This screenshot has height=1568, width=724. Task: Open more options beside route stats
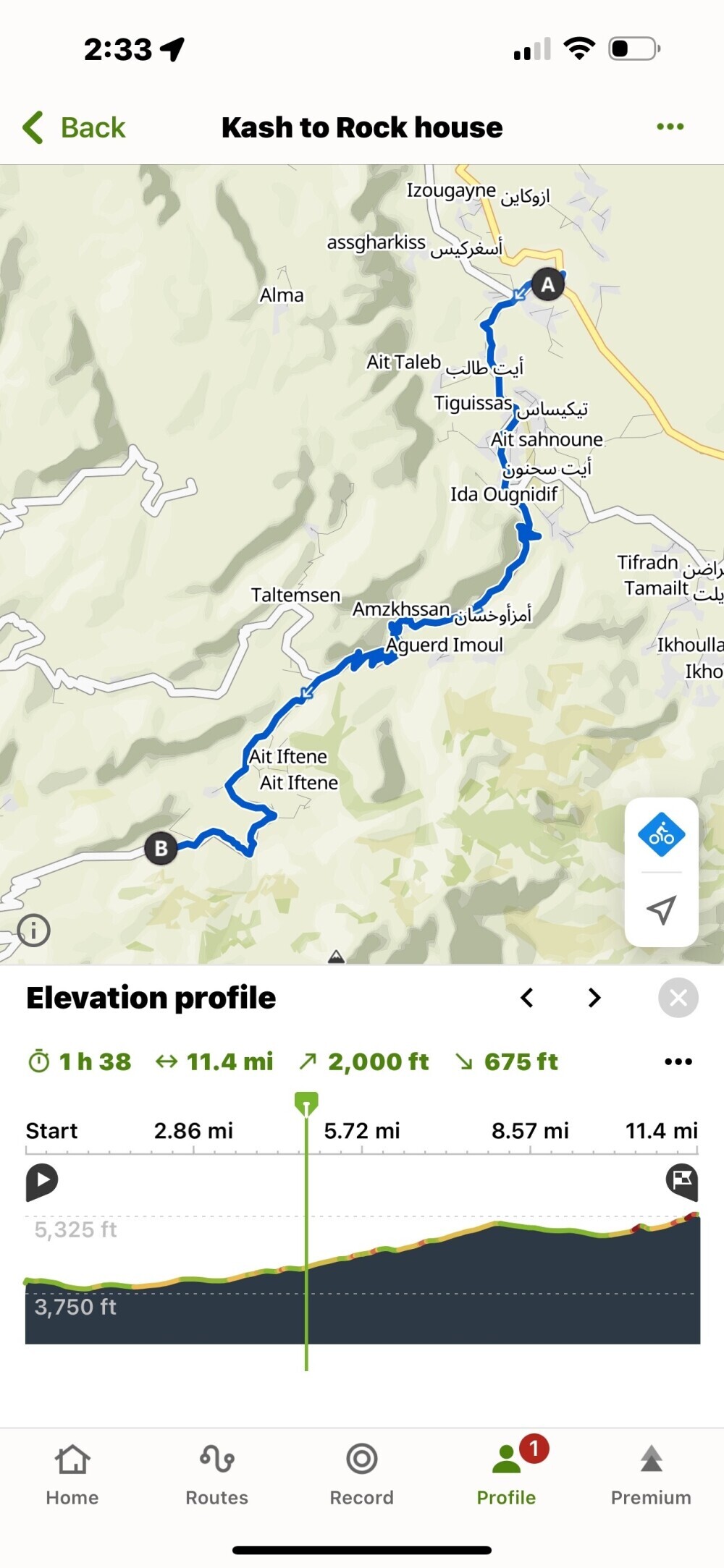click(678, 1061)
